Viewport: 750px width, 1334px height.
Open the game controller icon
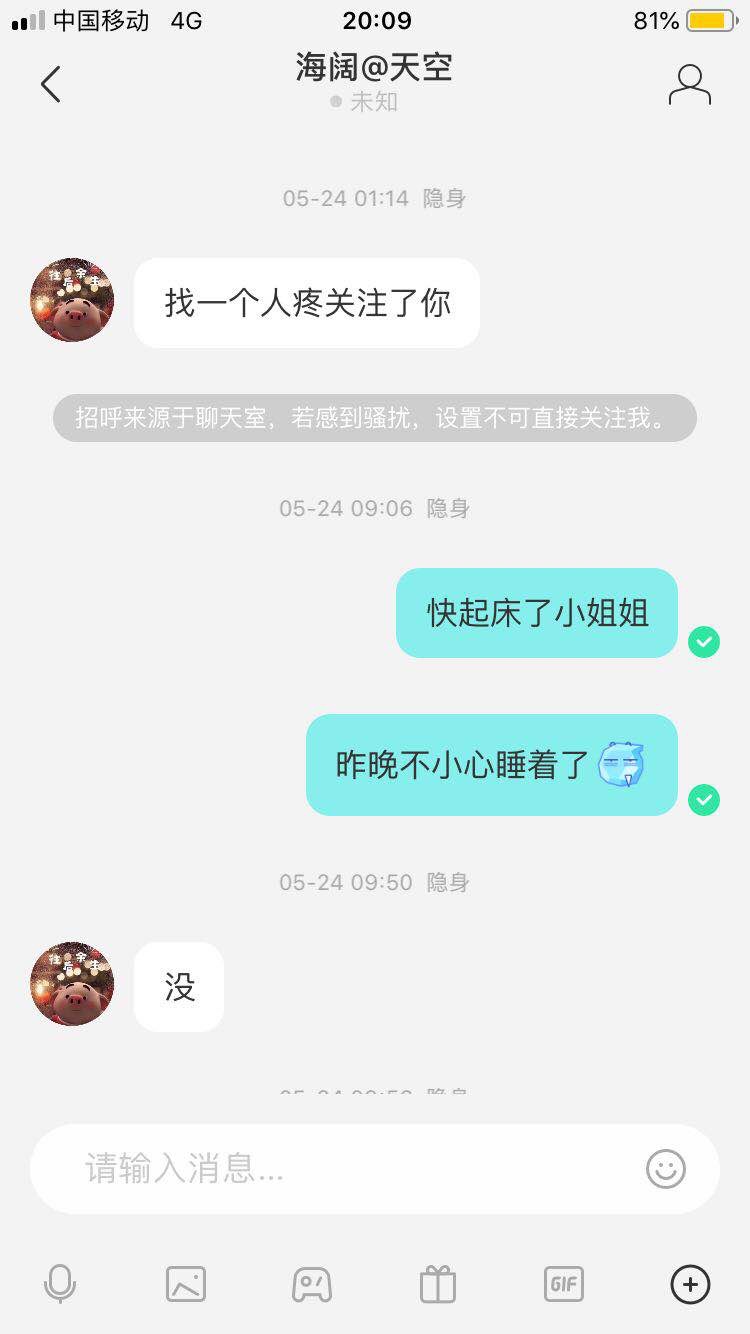[312, 1284]
